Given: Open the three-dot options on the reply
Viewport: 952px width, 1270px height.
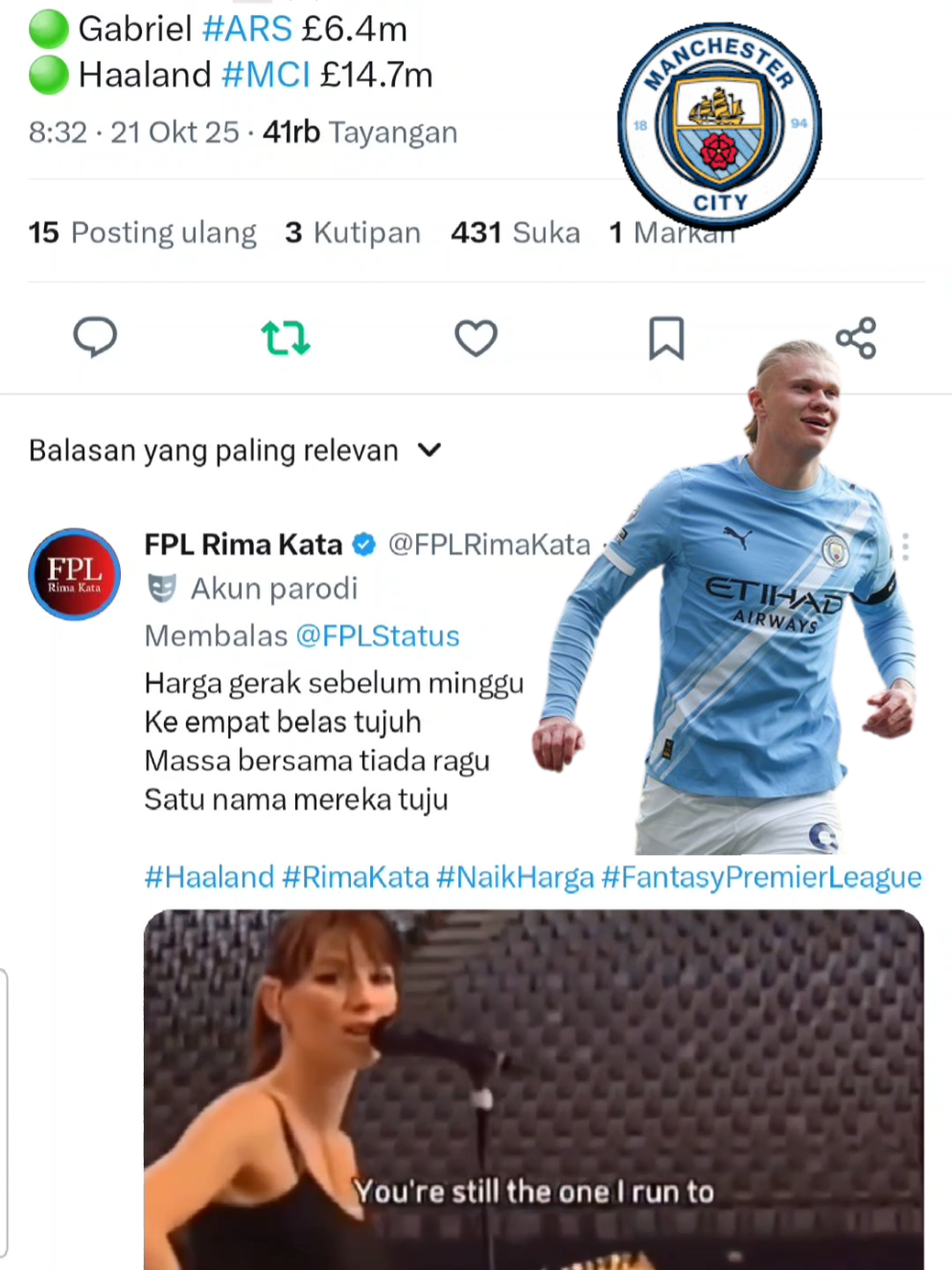Looking at the screenshot, I should (905, 546).
